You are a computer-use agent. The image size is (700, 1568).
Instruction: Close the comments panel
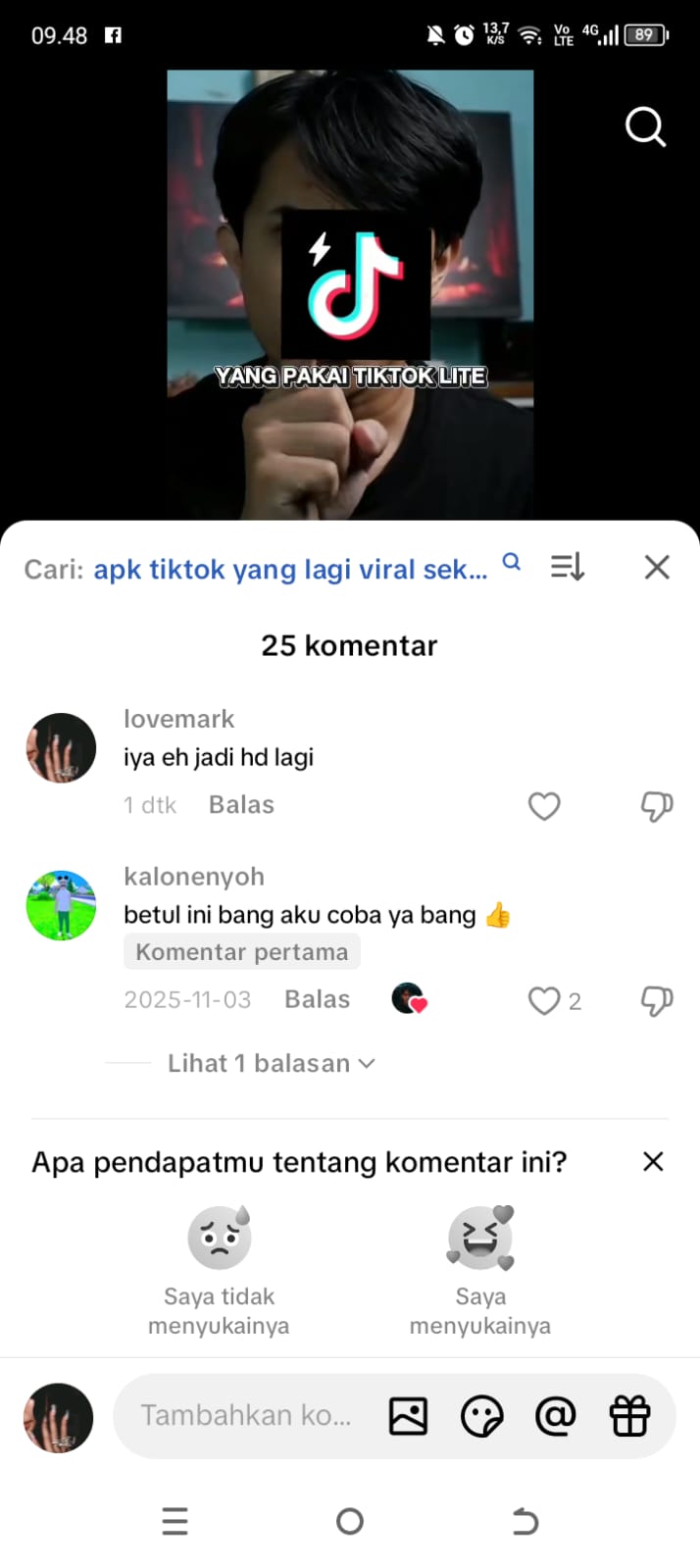pyautogui.click(x=656, y=567)
